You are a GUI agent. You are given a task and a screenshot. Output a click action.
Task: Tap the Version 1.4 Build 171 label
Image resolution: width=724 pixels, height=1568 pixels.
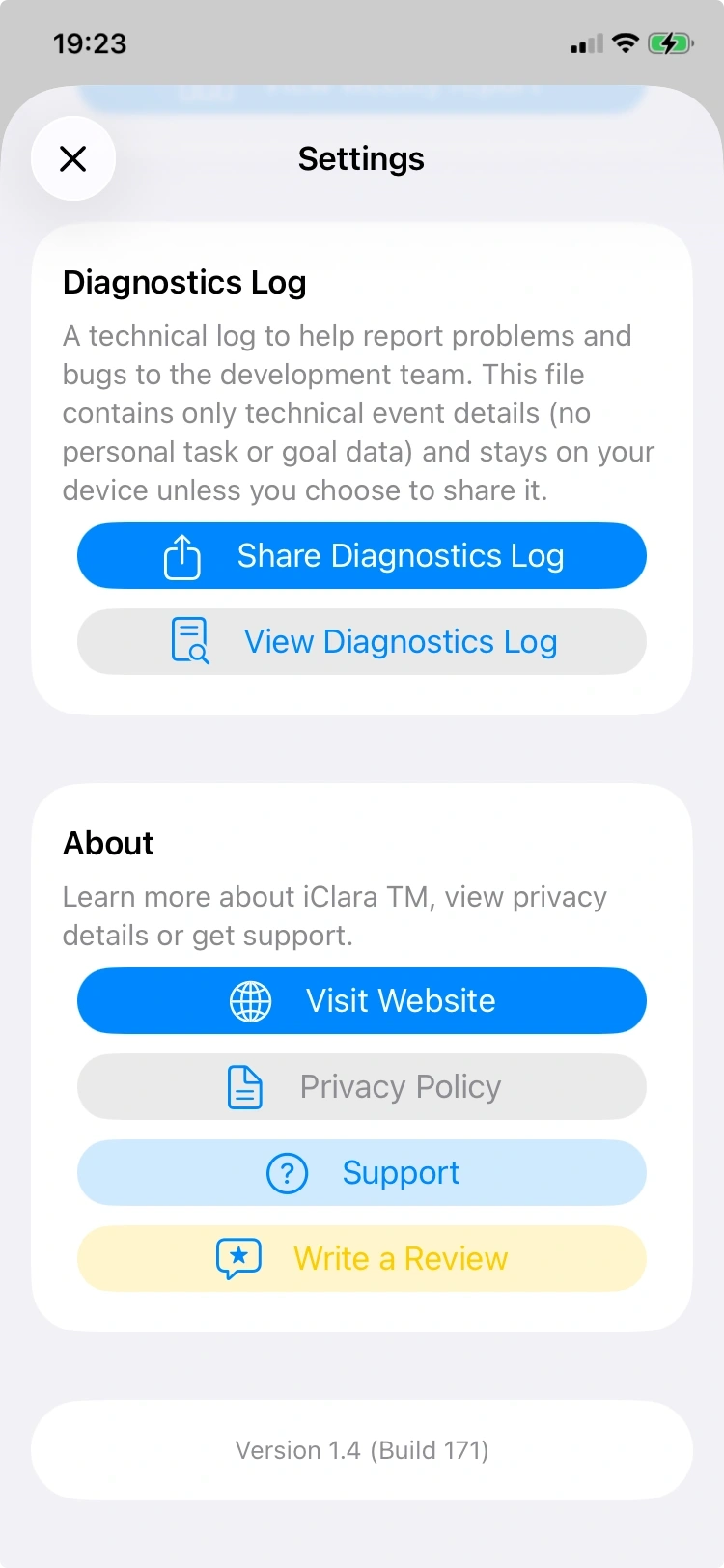pos(362,1449)
